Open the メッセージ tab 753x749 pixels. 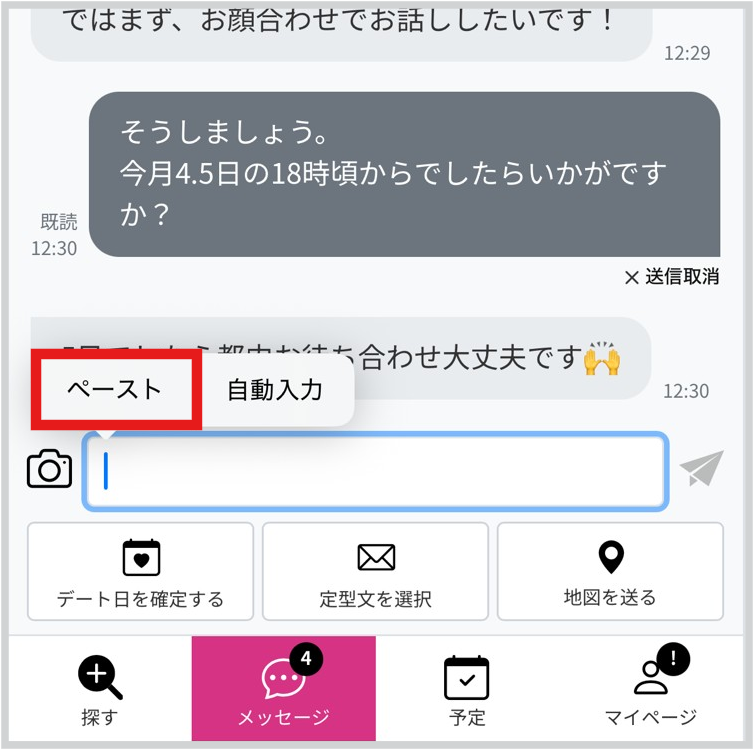pyautogui.click(x=284, y=690)
